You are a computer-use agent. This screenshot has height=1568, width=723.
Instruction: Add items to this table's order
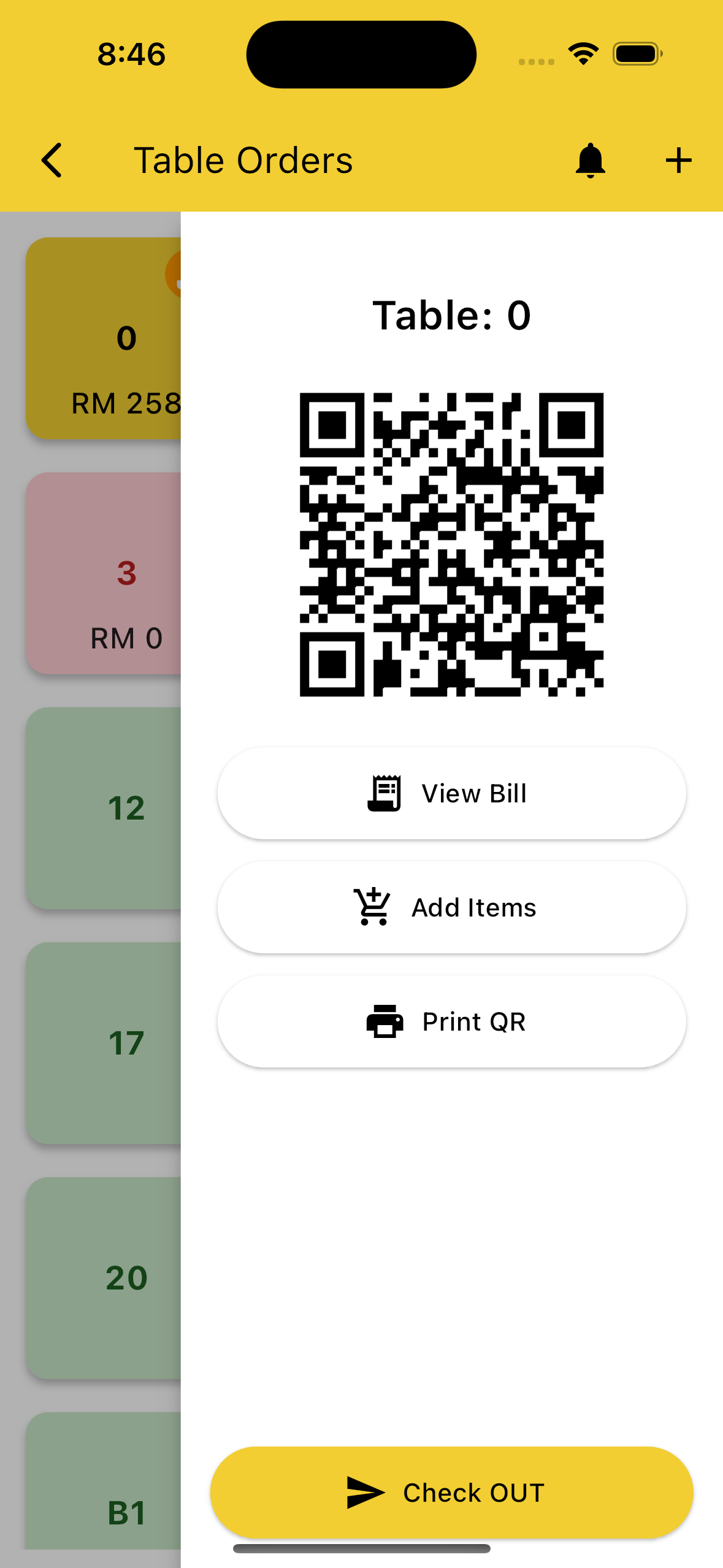pos(452,907)
